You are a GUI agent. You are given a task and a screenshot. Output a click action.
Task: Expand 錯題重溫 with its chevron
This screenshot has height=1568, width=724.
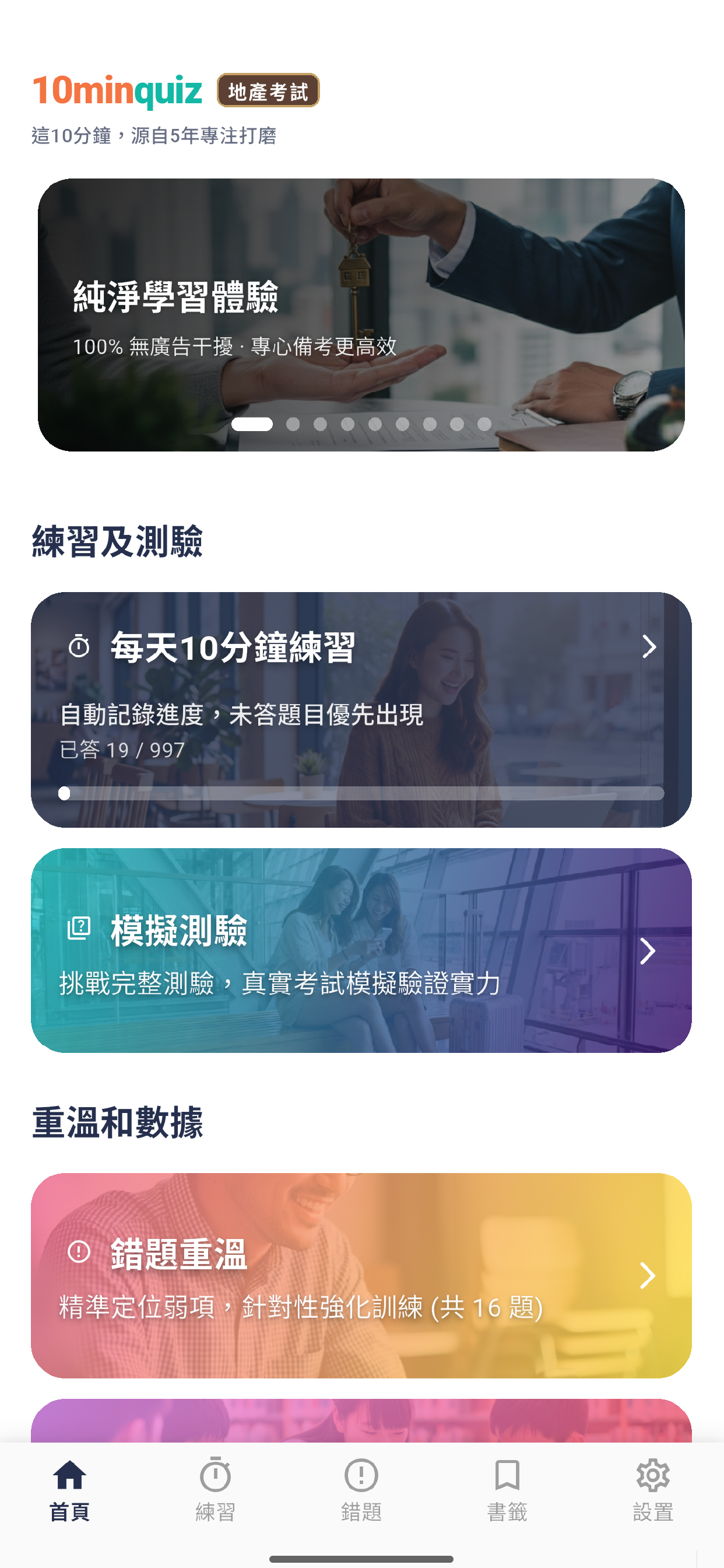point(649,1275)
